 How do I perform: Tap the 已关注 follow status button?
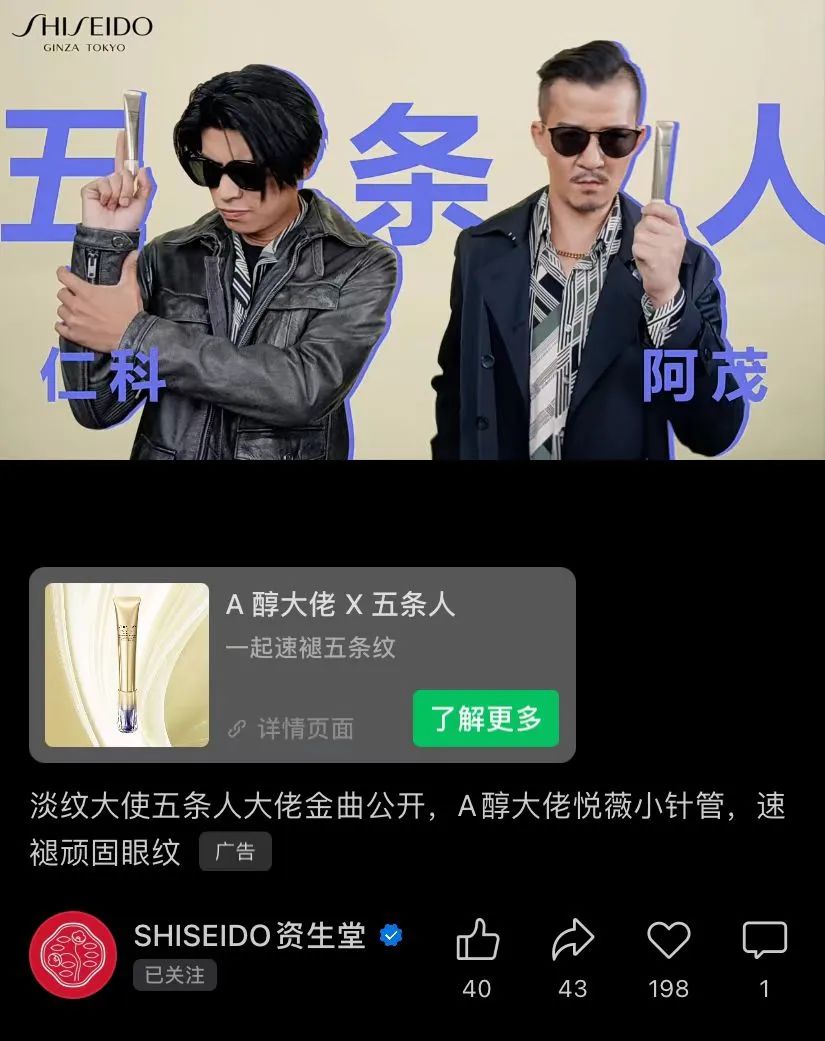pyautogui.click(x=175, y=975)
